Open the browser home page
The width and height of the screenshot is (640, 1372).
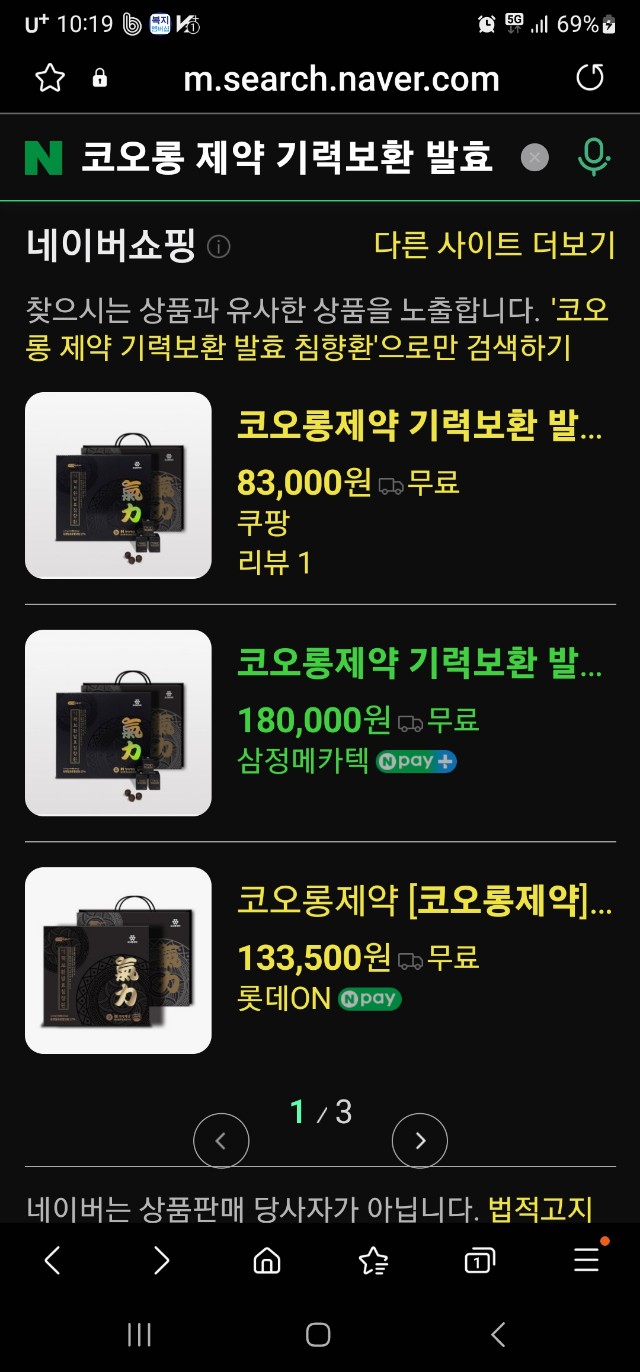[x=267, y=1260]
